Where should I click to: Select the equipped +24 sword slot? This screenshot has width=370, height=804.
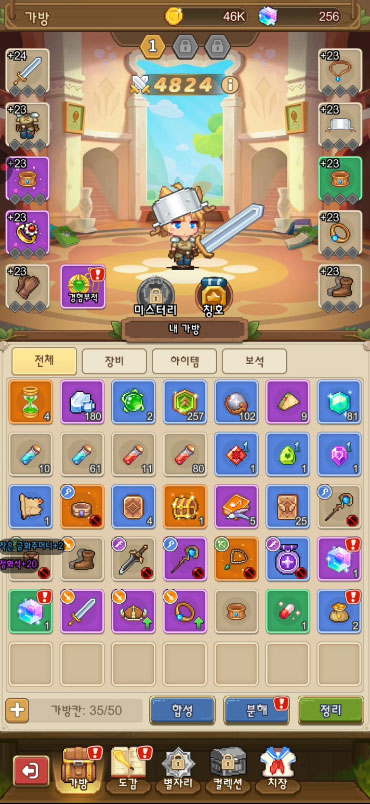[x=27, y=72]
